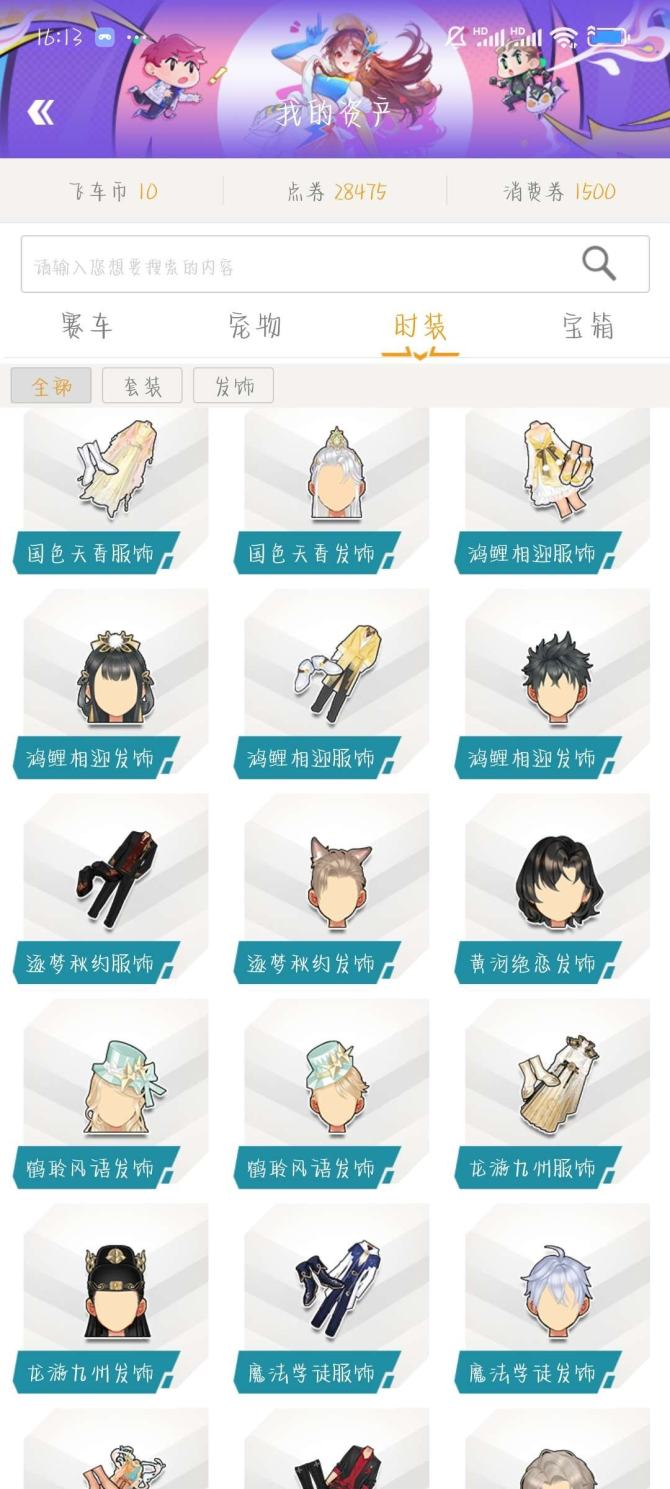This screenshot has height=1489, width=670.
Task: Select the 全部 filter chip
Action: click(51, 386)
